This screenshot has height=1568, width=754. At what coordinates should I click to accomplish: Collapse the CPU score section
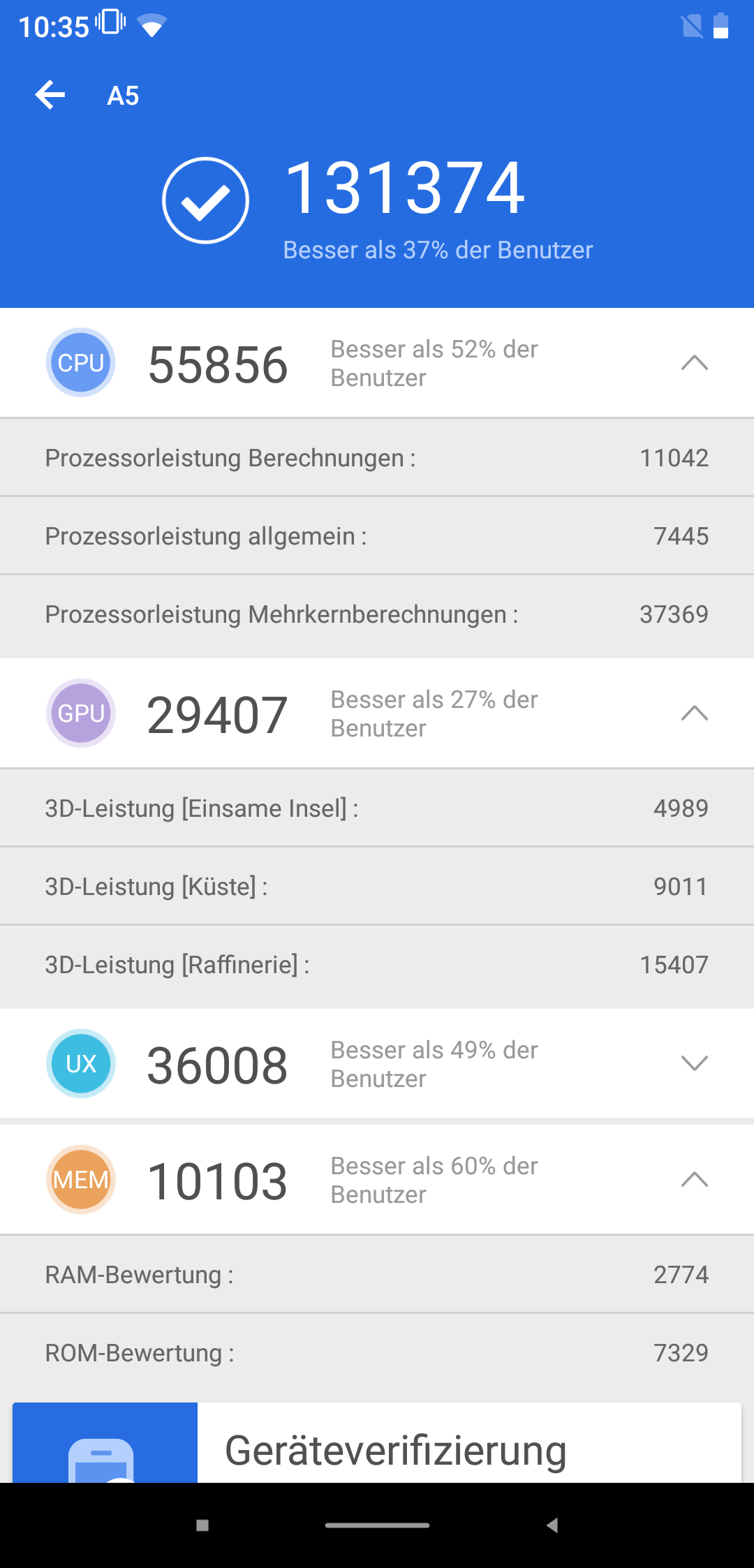(x=694, y=363)
